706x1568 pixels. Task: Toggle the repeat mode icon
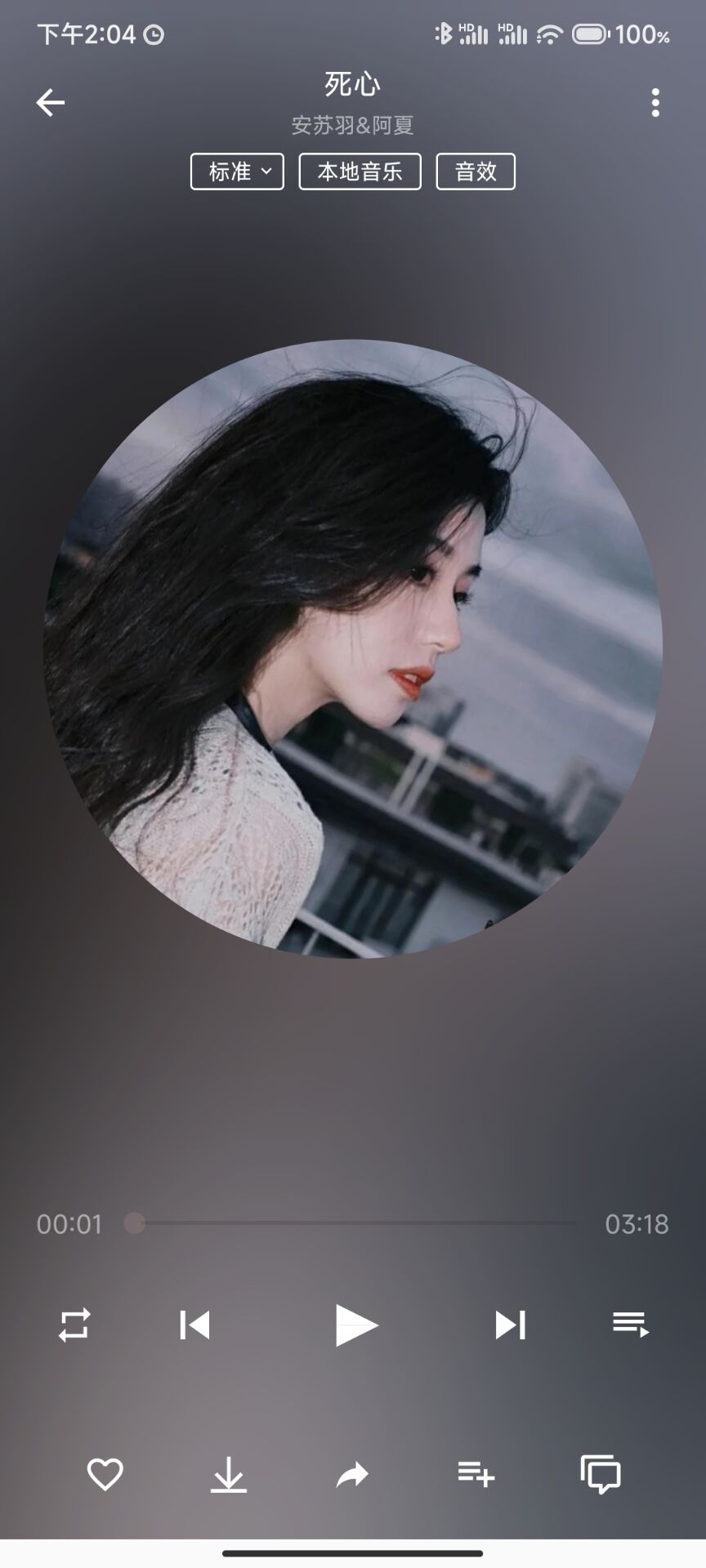click(74, 1325)
